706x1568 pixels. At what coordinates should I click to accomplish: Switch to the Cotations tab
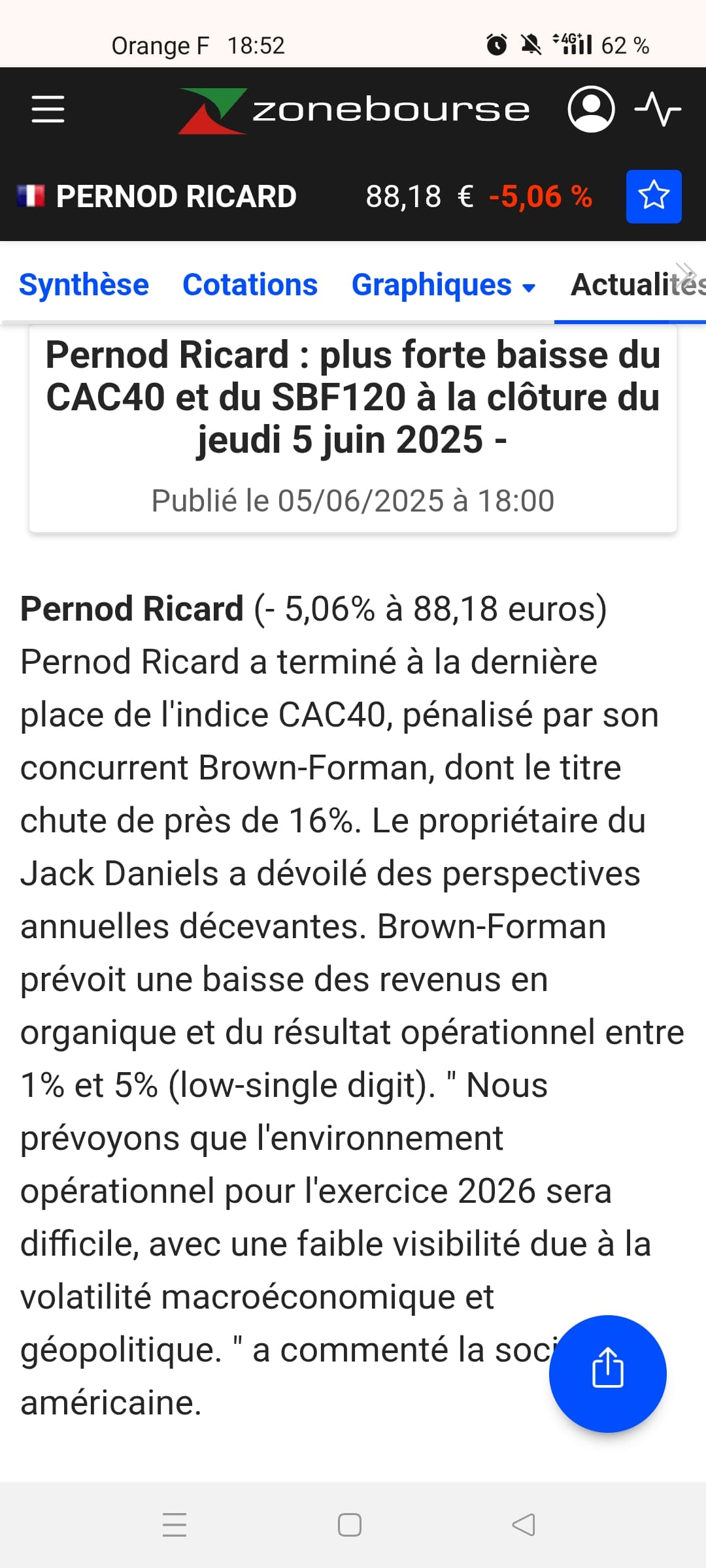(250, 285)
